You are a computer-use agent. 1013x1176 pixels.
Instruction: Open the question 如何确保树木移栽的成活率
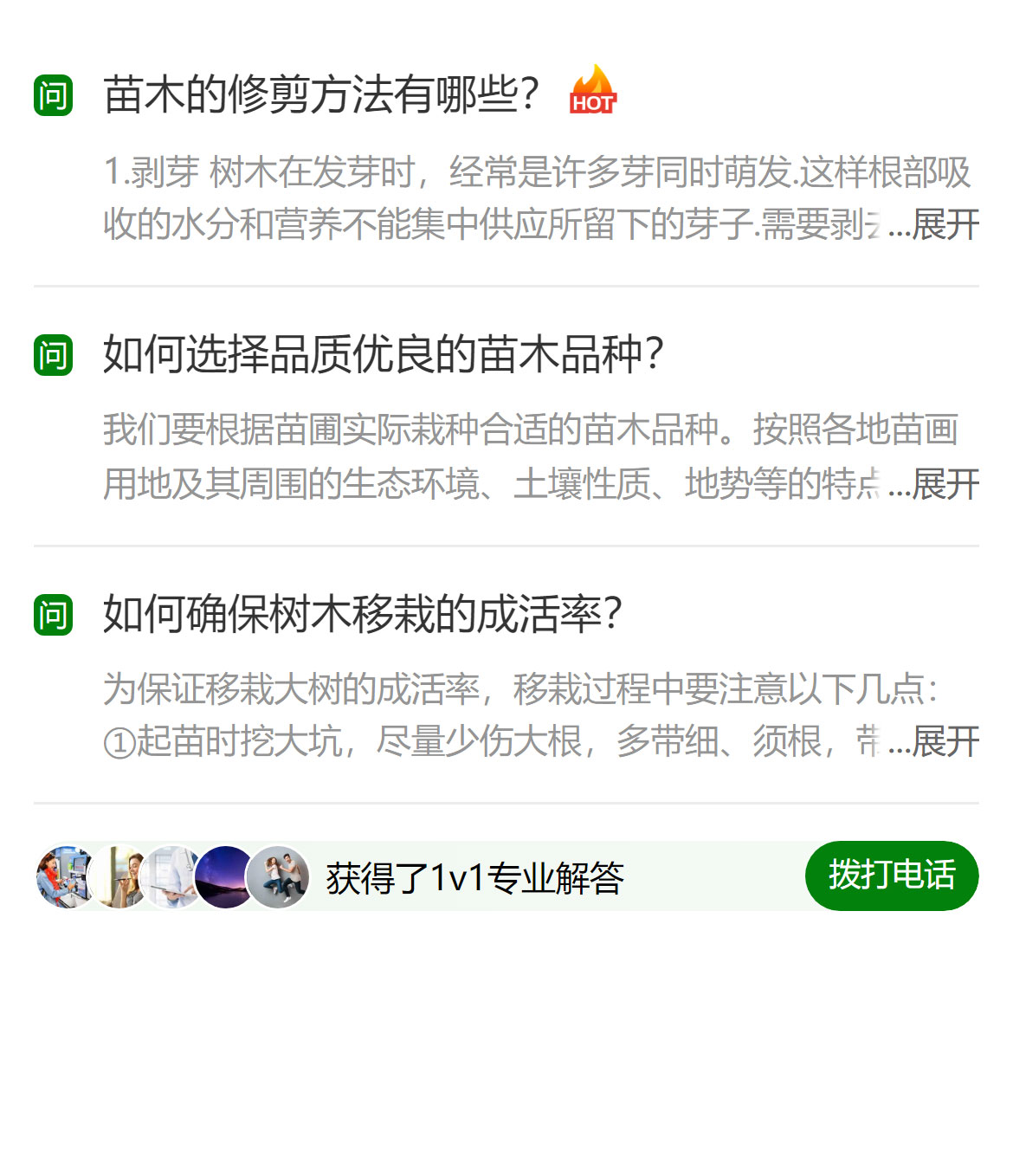pos(362,614)
